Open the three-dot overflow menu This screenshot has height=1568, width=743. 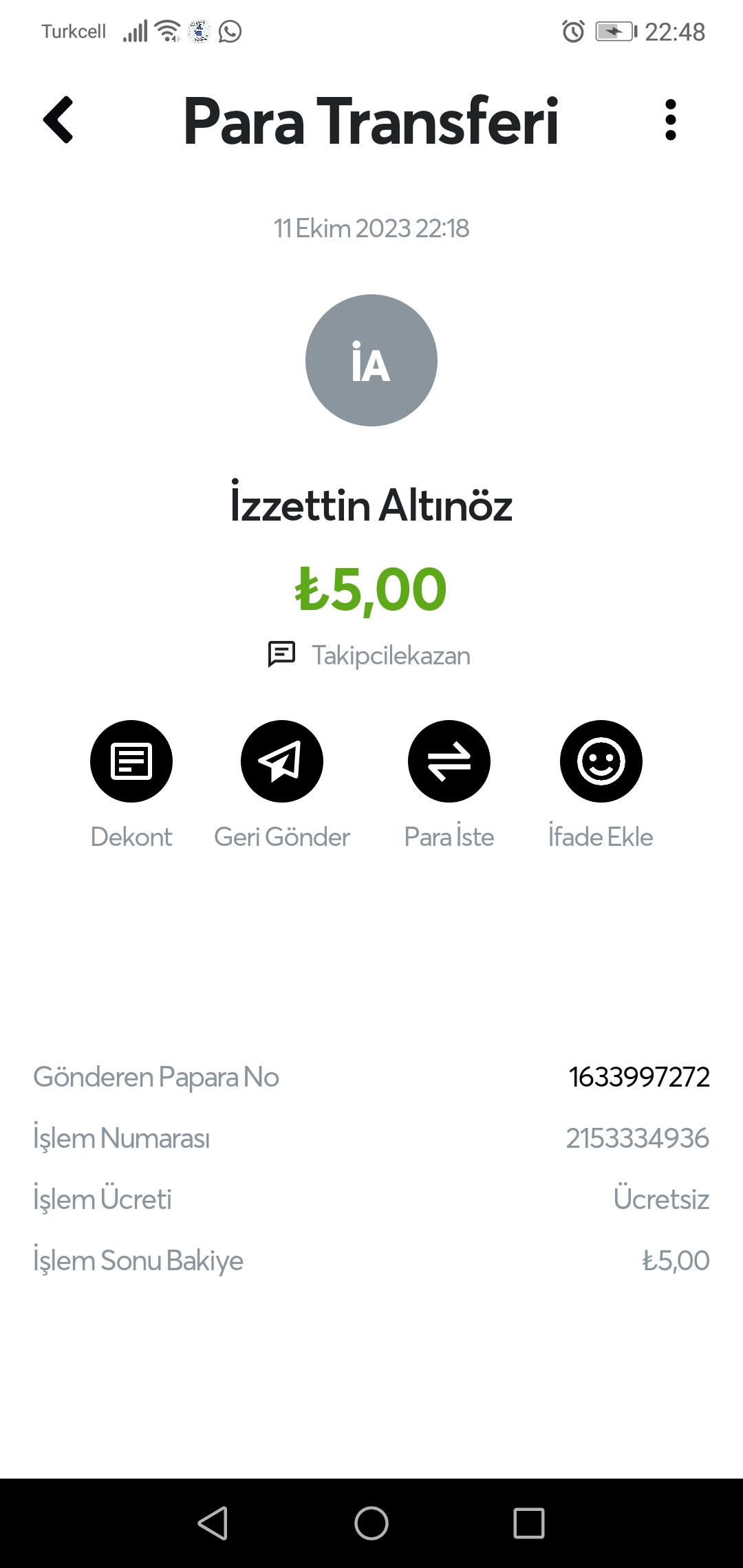pos(671,120)
